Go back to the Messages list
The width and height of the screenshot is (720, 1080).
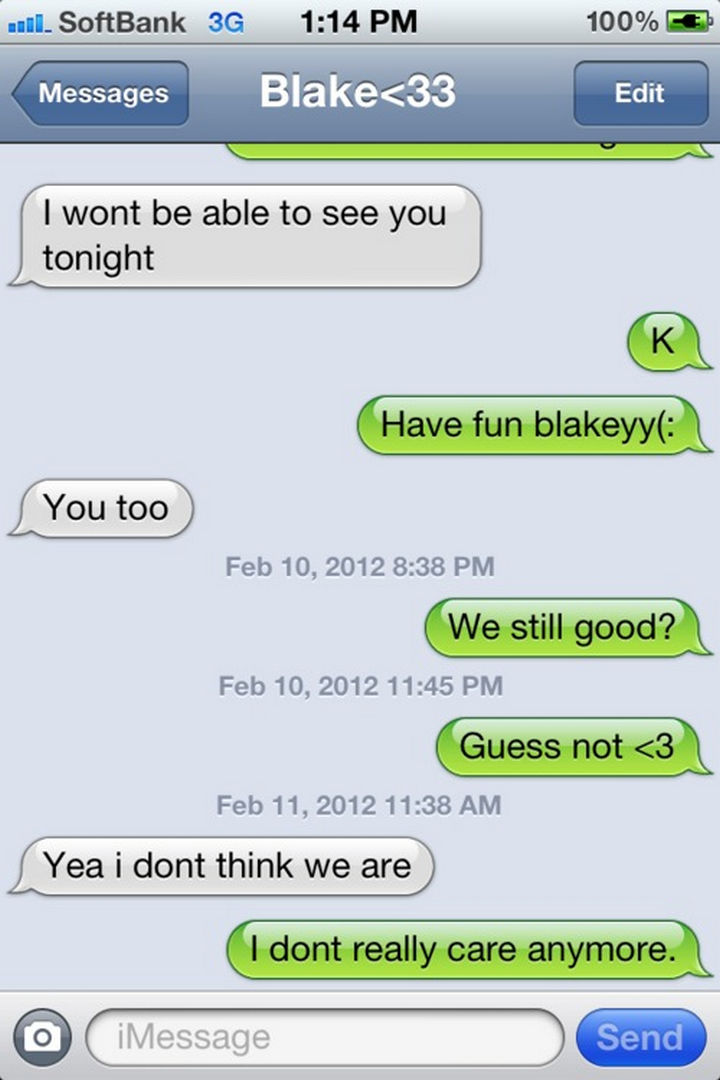click(102, 94)
